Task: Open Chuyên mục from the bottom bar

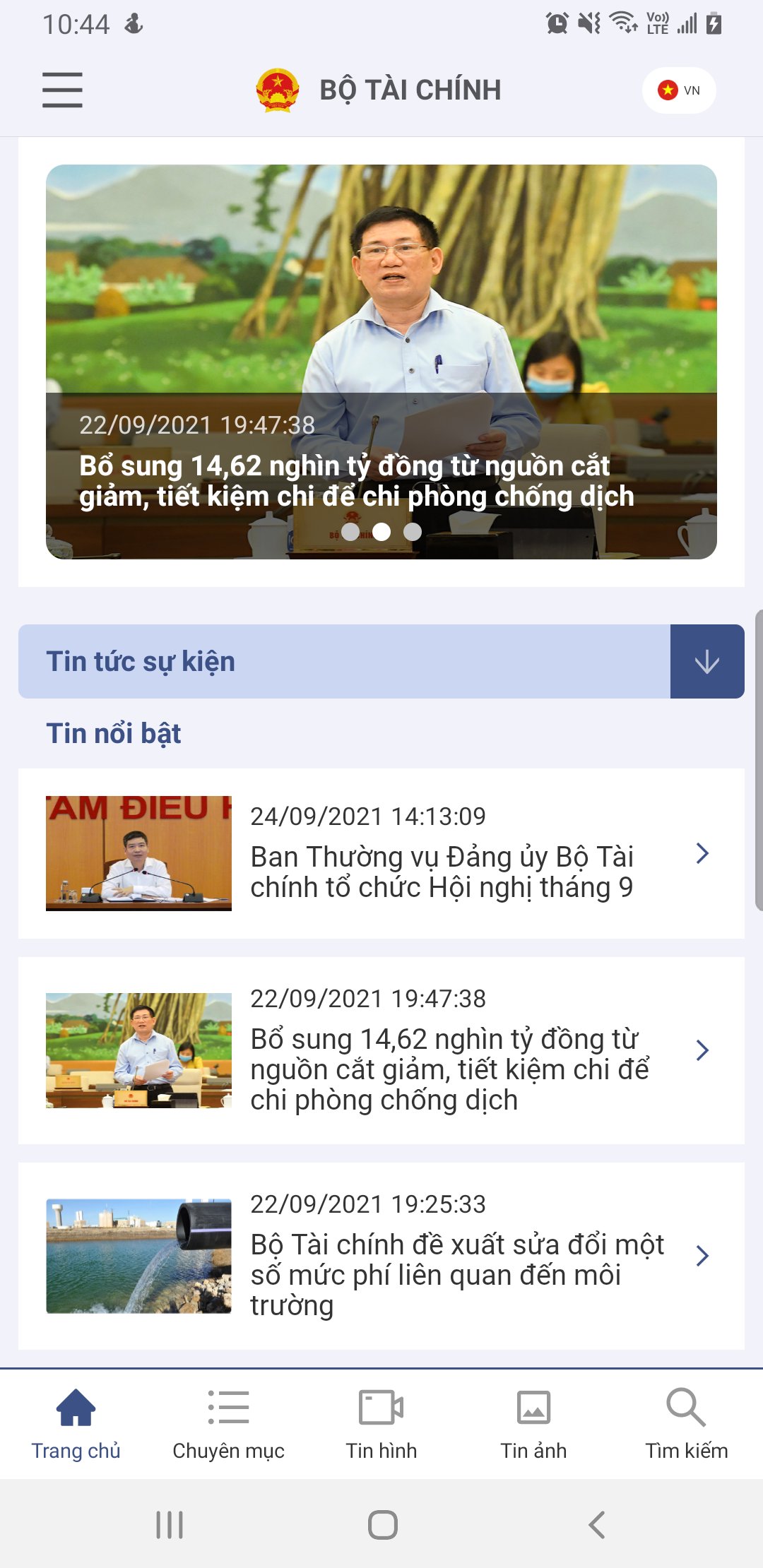Action: (x=228, y=1406)
